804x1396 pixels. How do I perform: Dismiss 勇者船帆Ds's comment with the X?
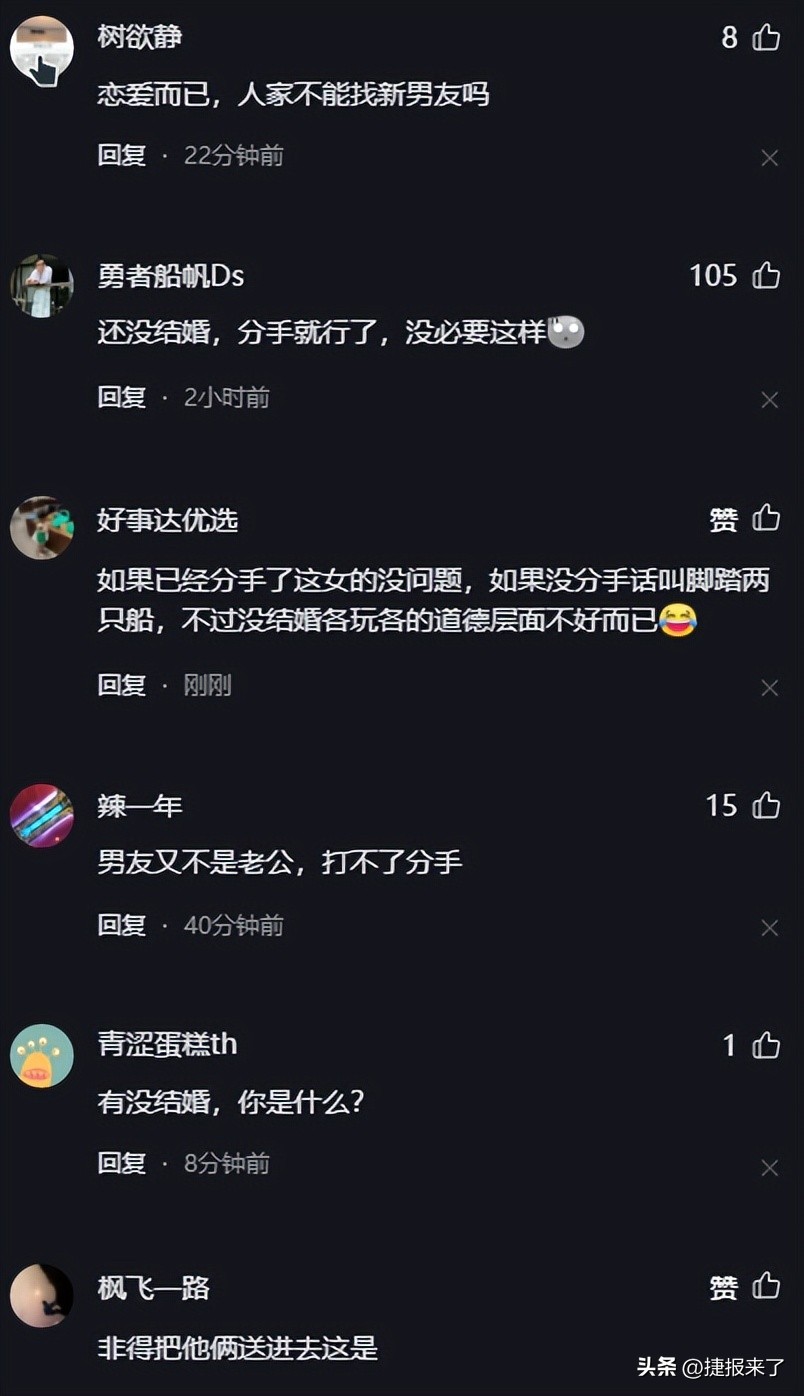click(769, 400)
